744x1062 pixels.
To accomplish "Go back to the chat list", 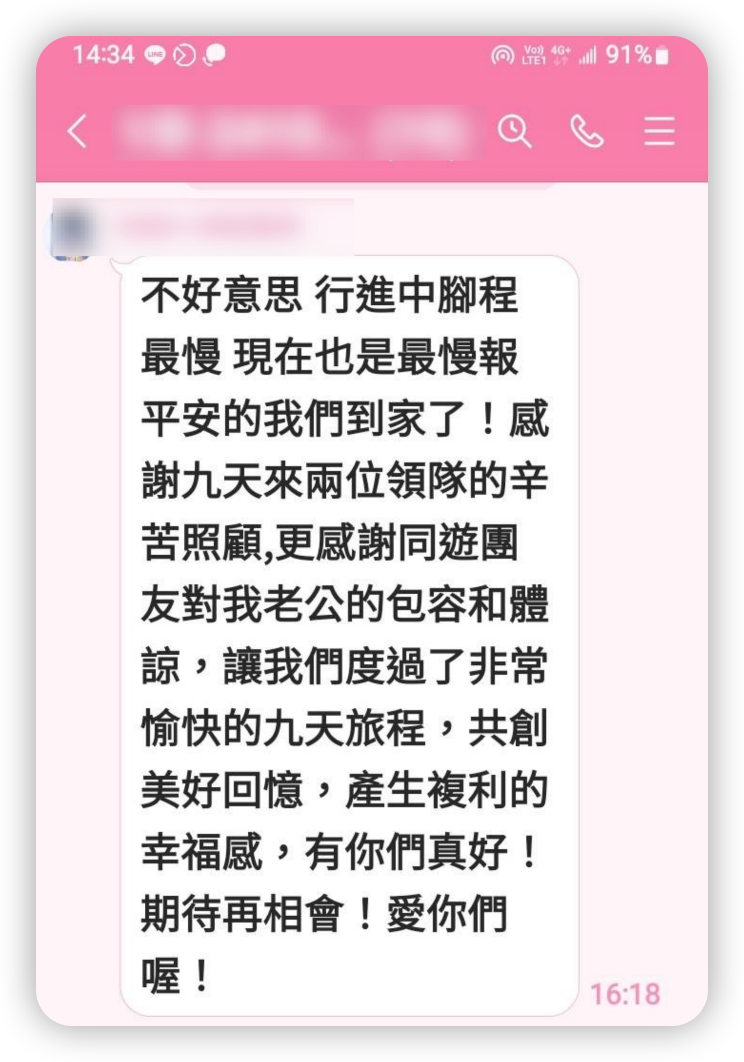I will click(x=78, y=132).
